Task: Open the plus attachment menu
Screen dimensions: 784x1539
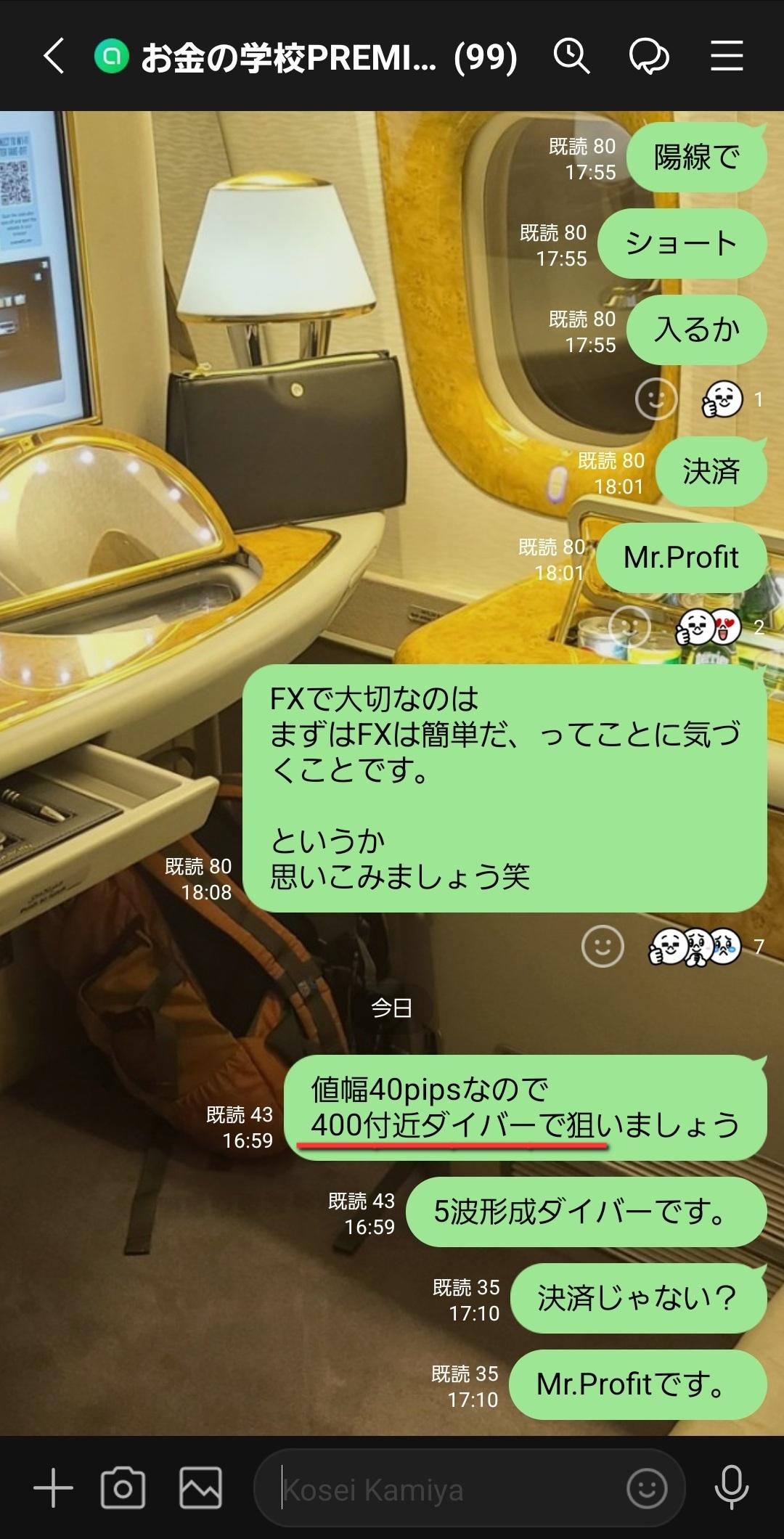Action: 53,1487
